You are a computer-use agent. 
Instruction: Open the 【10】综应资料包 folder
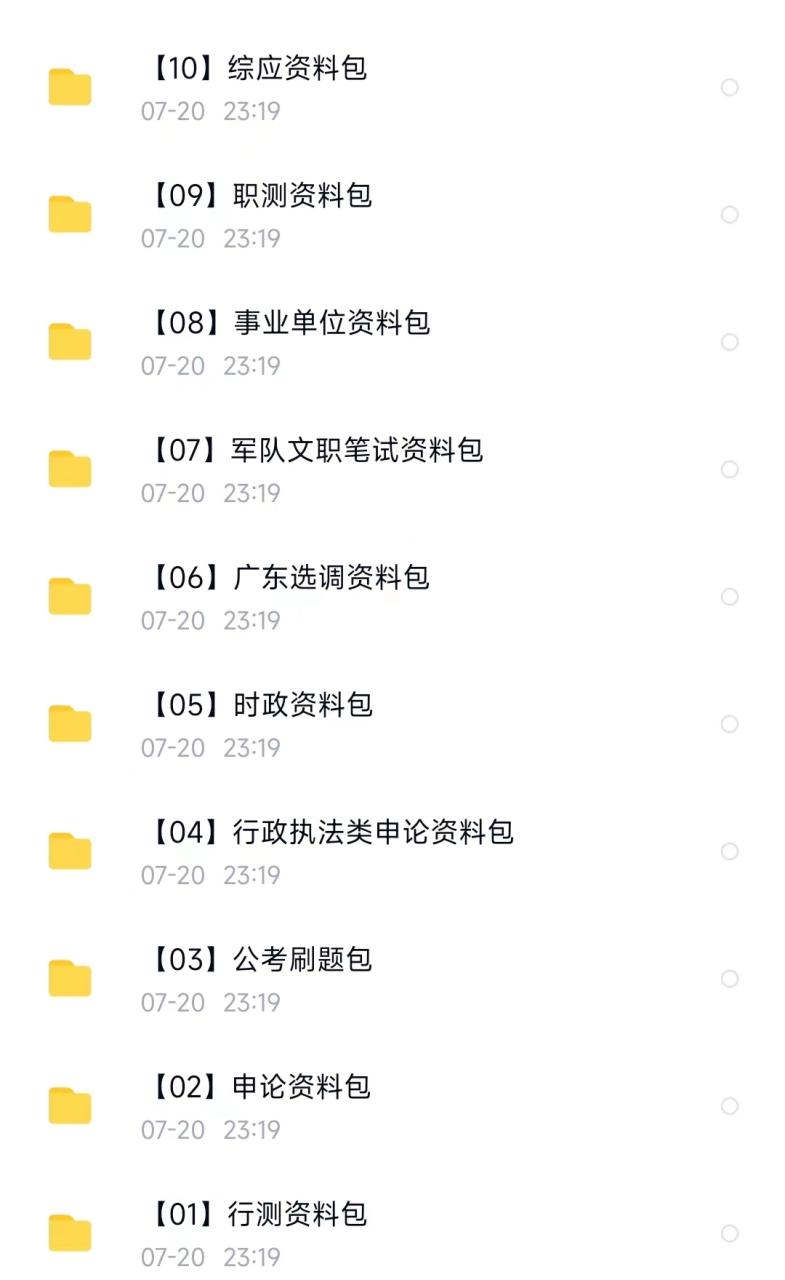(258, 69)
